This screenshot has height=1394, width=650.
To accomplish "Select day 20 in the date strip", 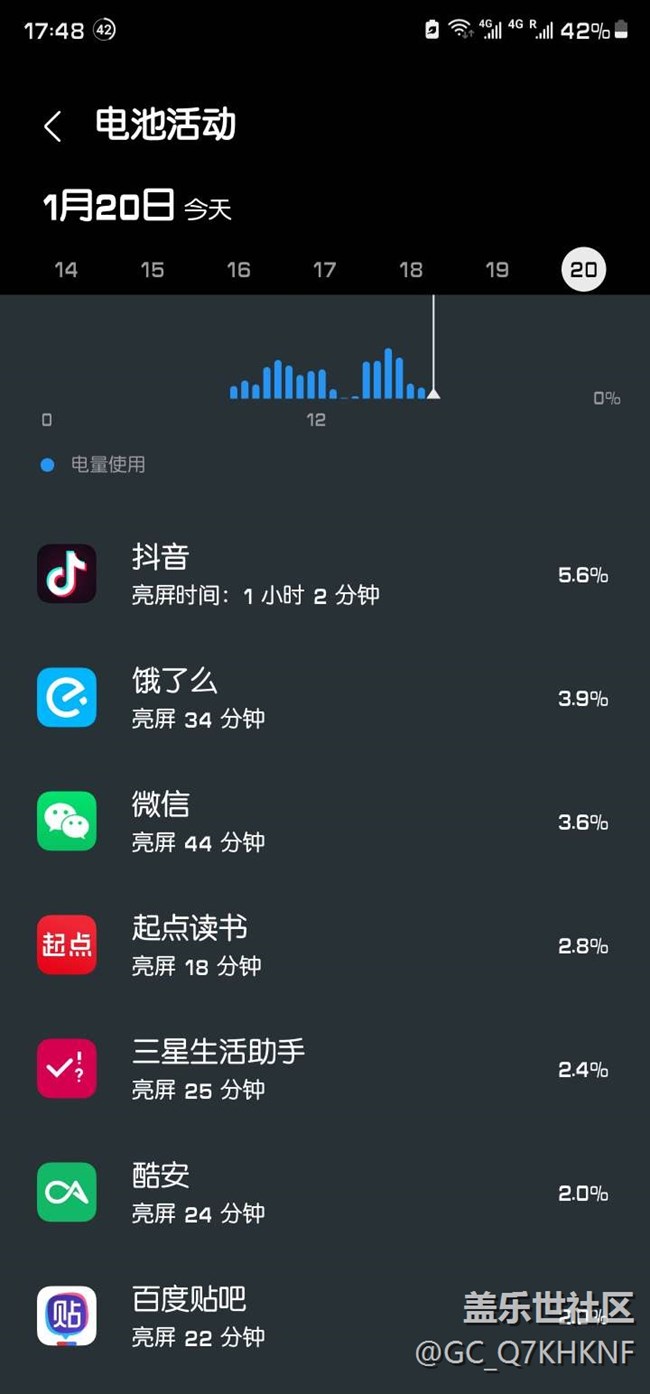I will [583, 270].
